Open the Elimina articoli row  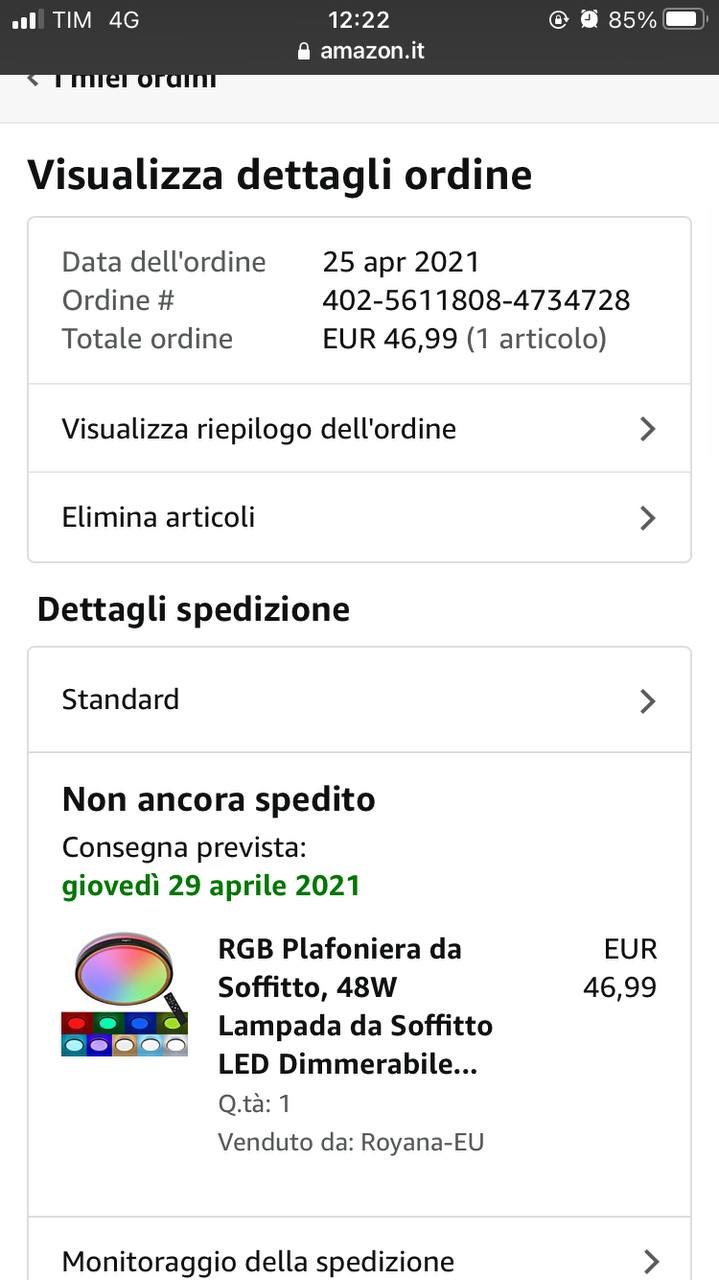tap(359, 518)
